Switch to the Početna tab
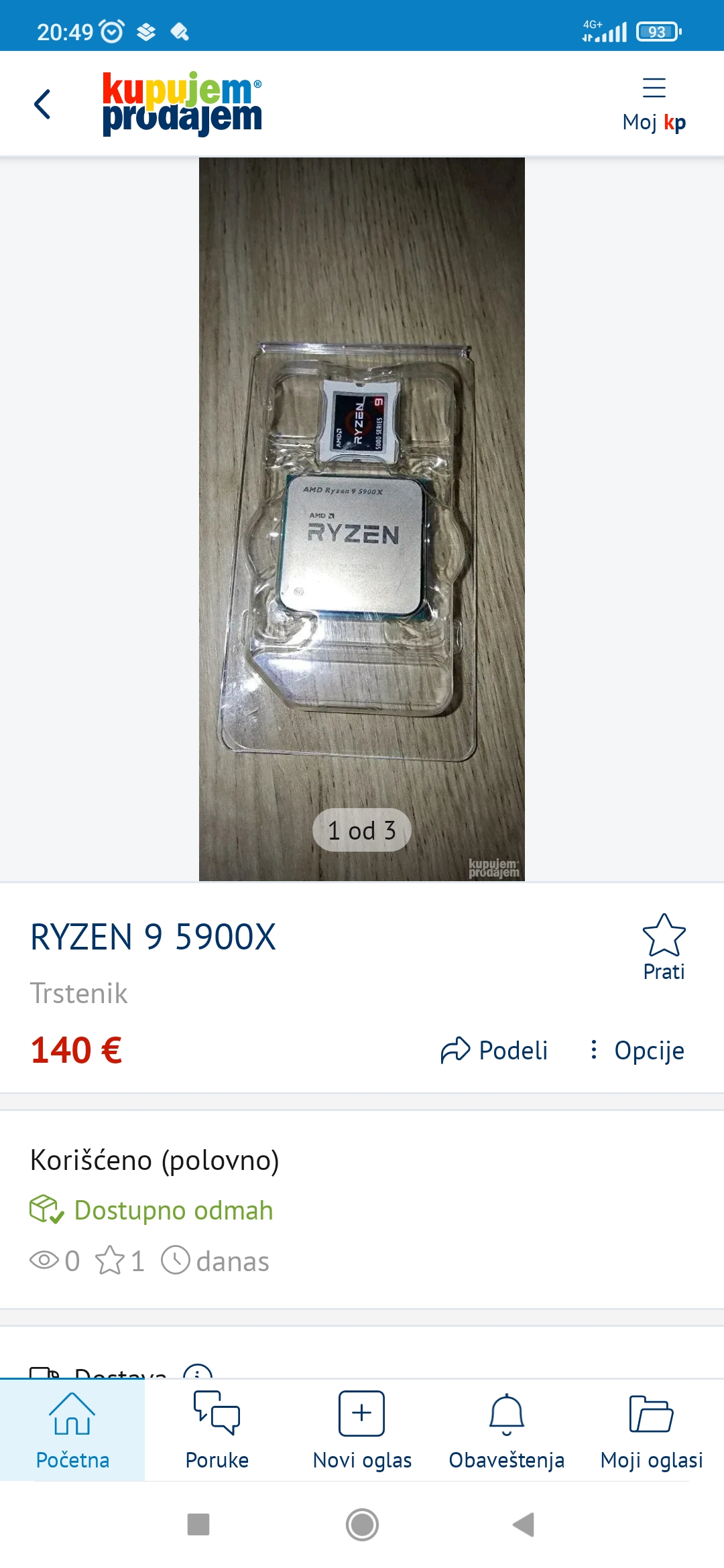This screenshot has width=724, height=1568. pyautogui.click(x=72, y=1430)
